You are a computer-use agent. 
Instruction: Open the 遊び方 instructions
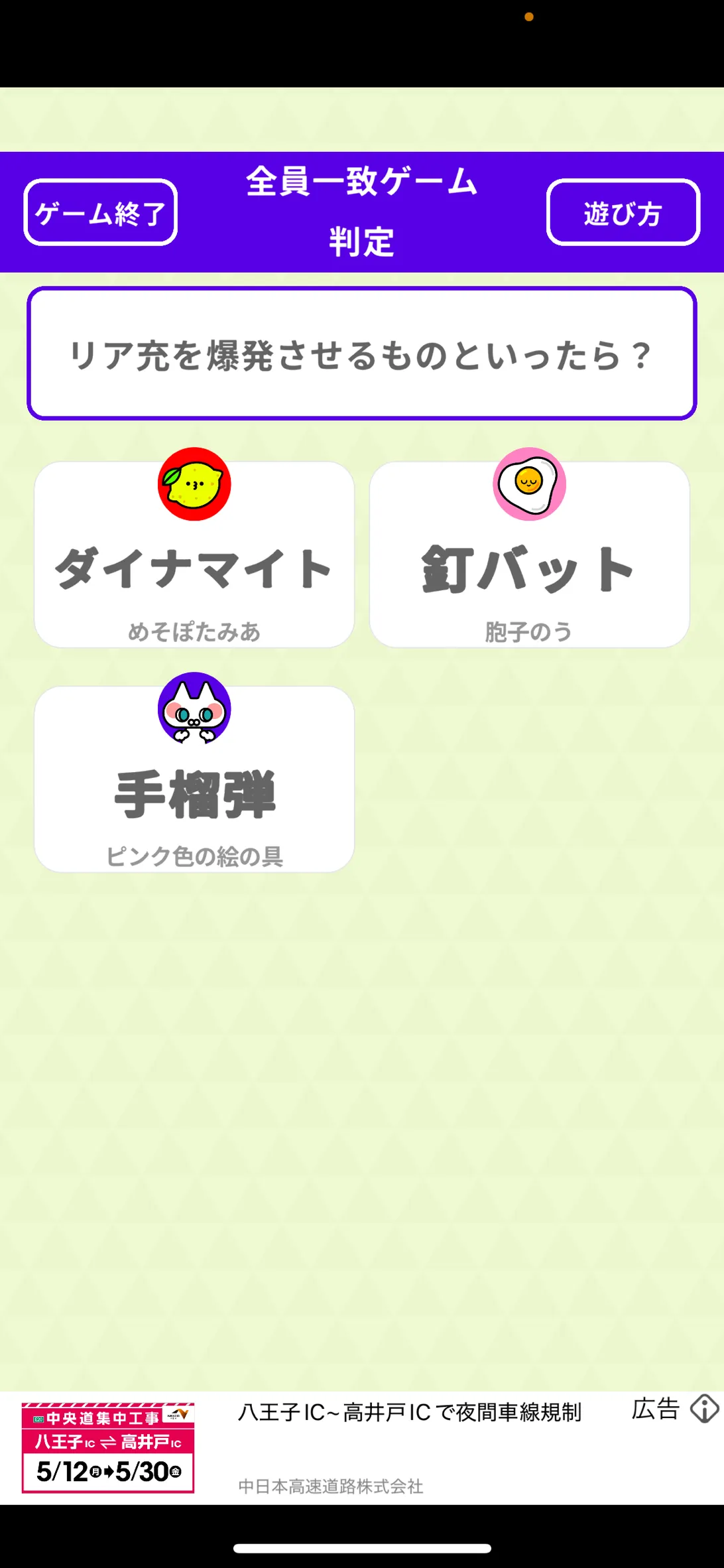click(x=623, y=212)
